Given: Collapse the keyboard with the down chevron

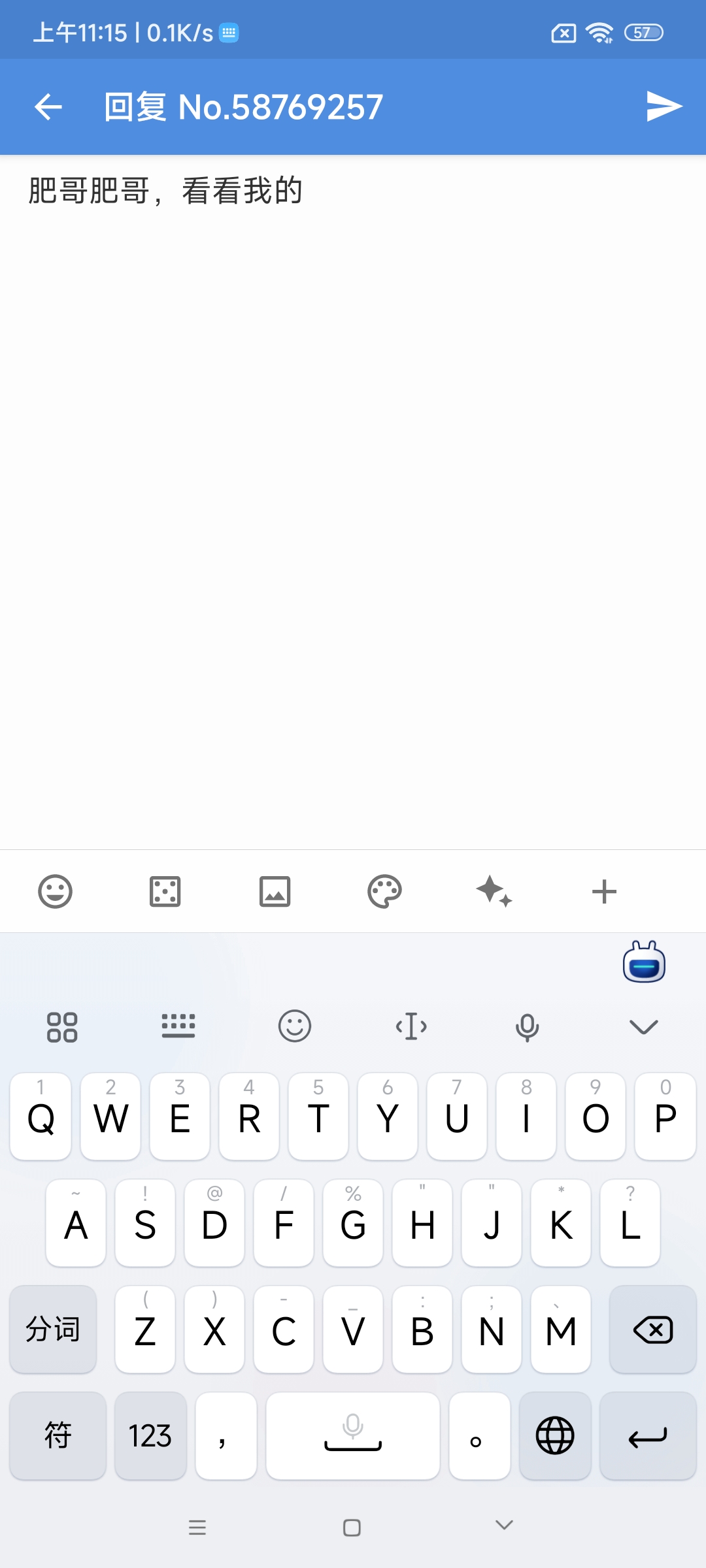Looking at the screenshot, I should click(643, 1027).
